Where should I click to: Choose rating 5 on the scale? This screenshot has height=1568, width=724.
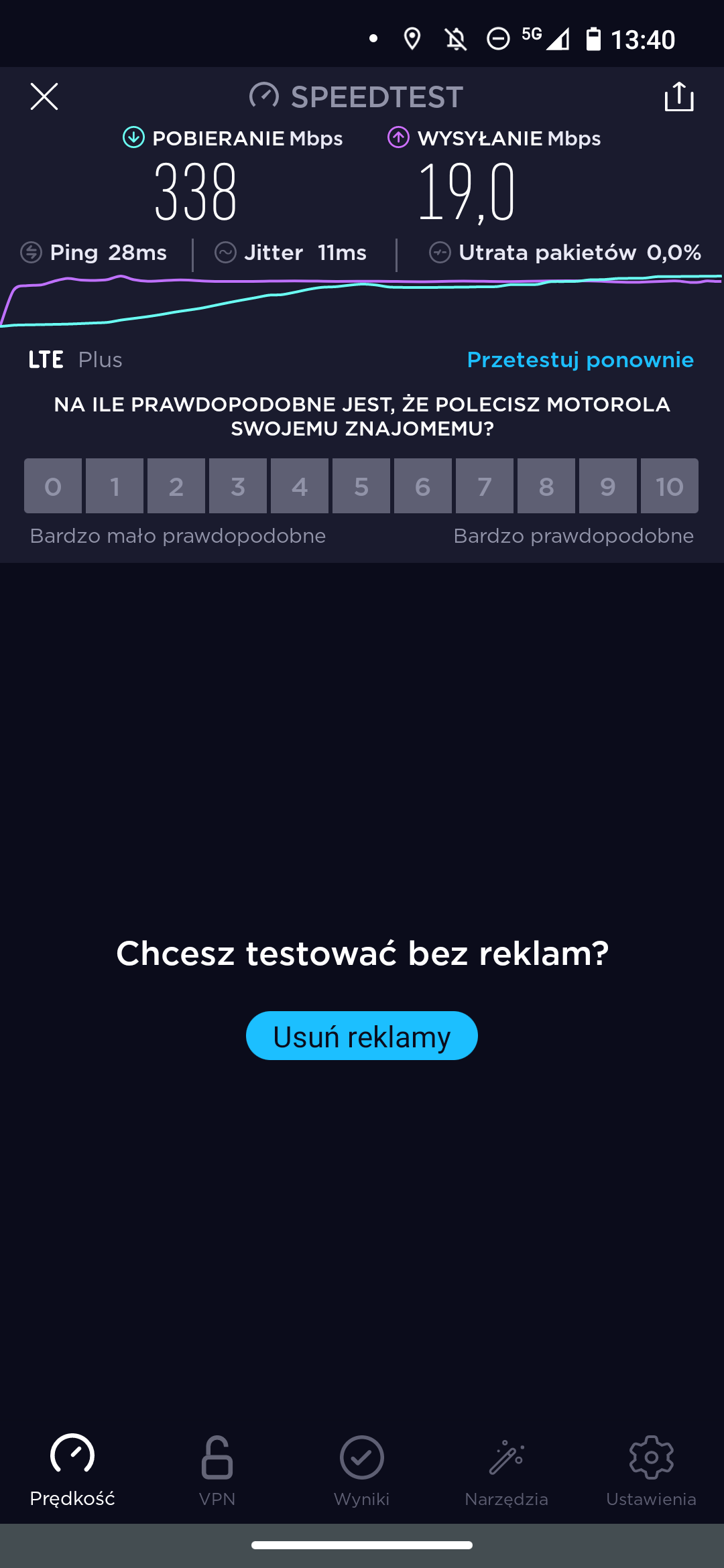point(361,486)
